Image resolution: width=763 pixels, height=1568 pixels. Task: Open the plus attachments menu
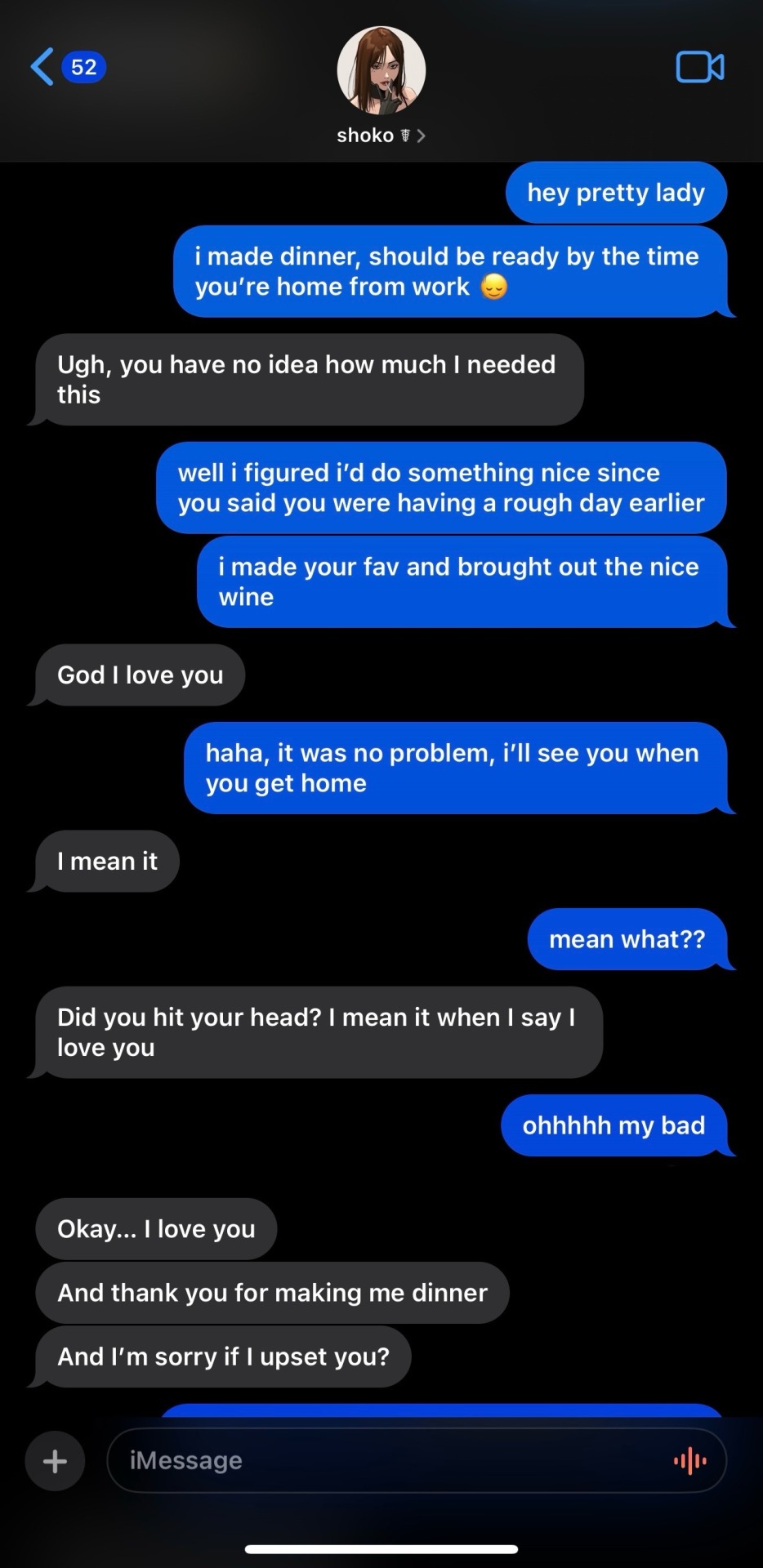click(x=55, y=1461)
